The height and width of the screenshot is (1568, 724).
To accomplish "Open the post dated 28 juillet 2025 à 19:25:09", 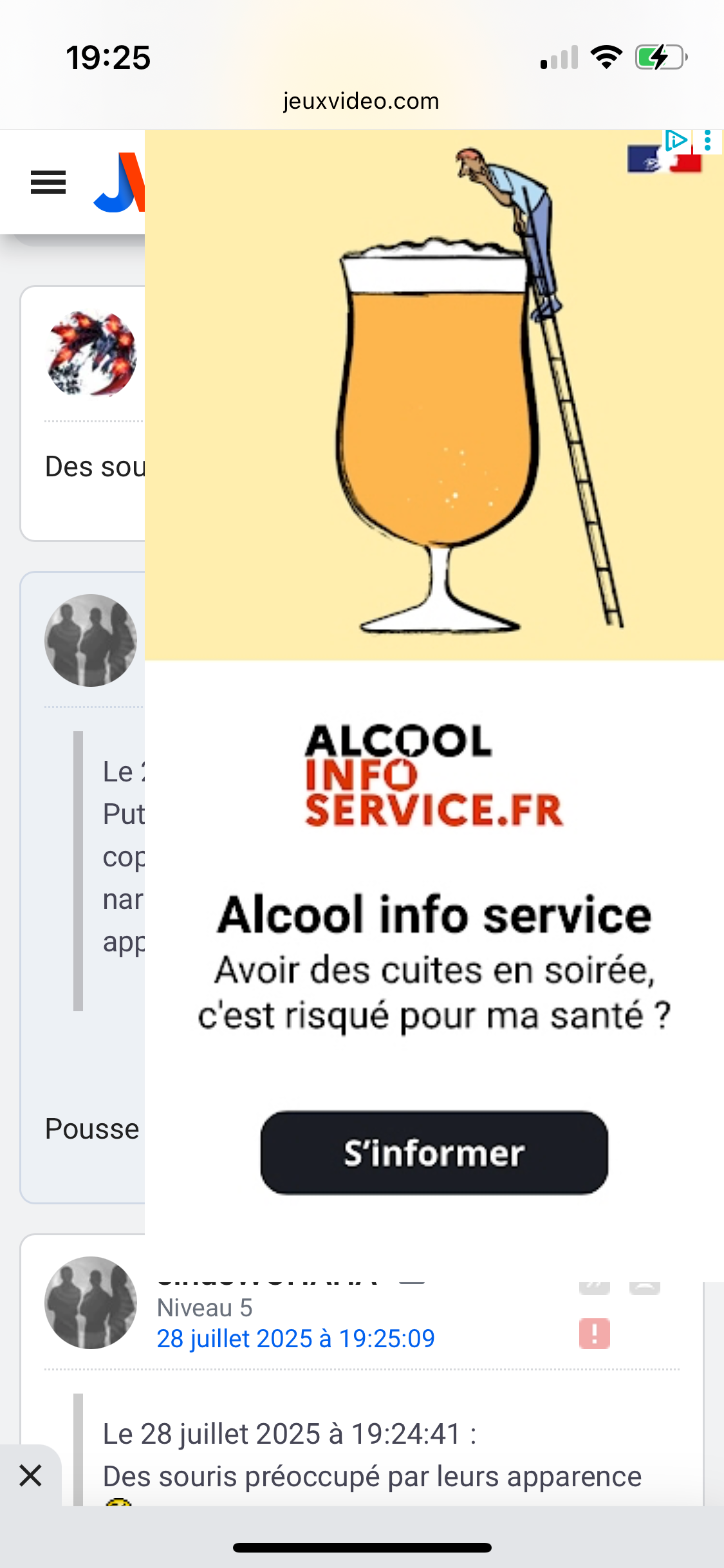I will click(295, 1339).
